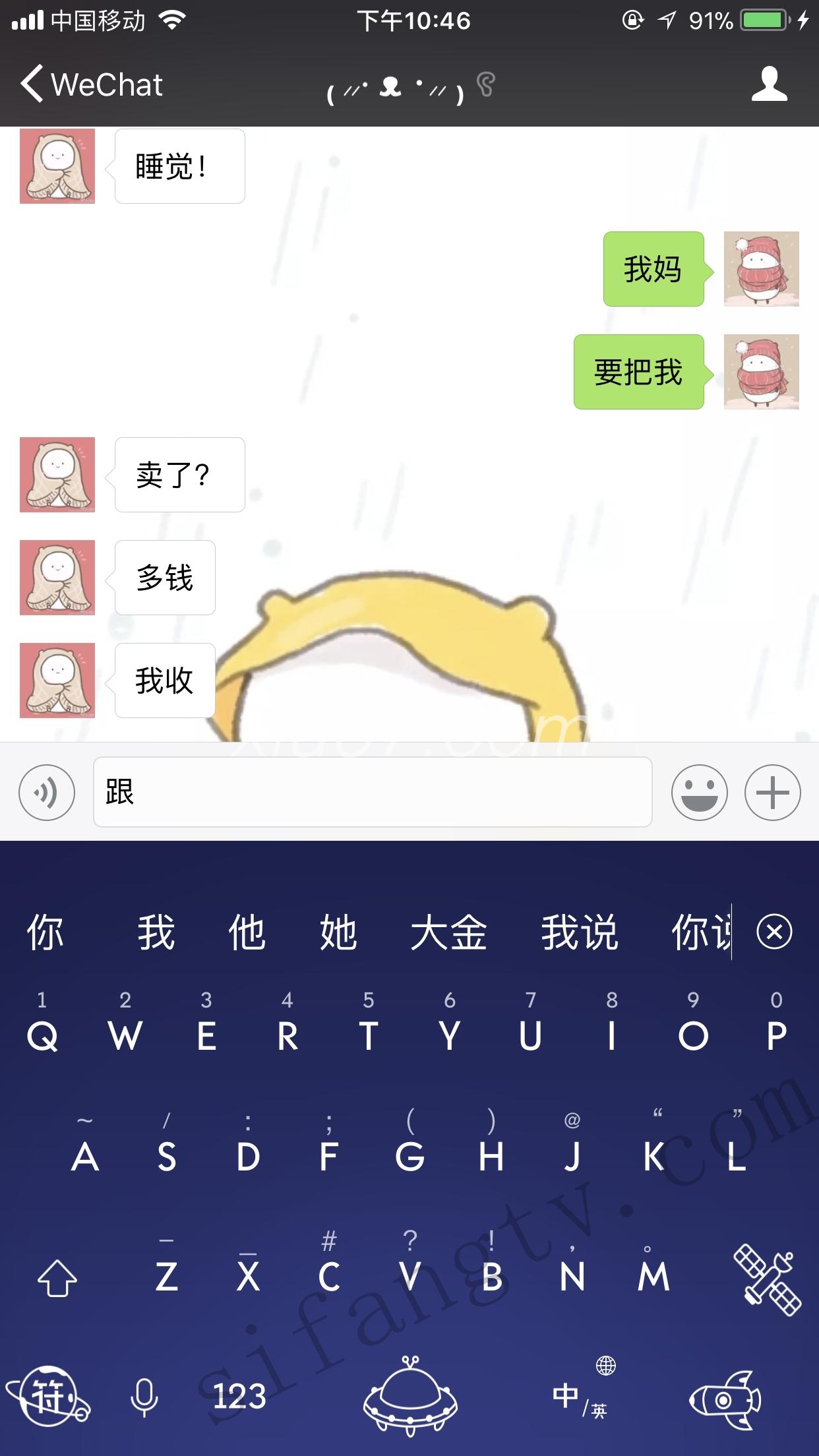Switch to the 123 number keyboard
The height and width of the screenshot is (1456, 819).
click(x=239, y=1397)
